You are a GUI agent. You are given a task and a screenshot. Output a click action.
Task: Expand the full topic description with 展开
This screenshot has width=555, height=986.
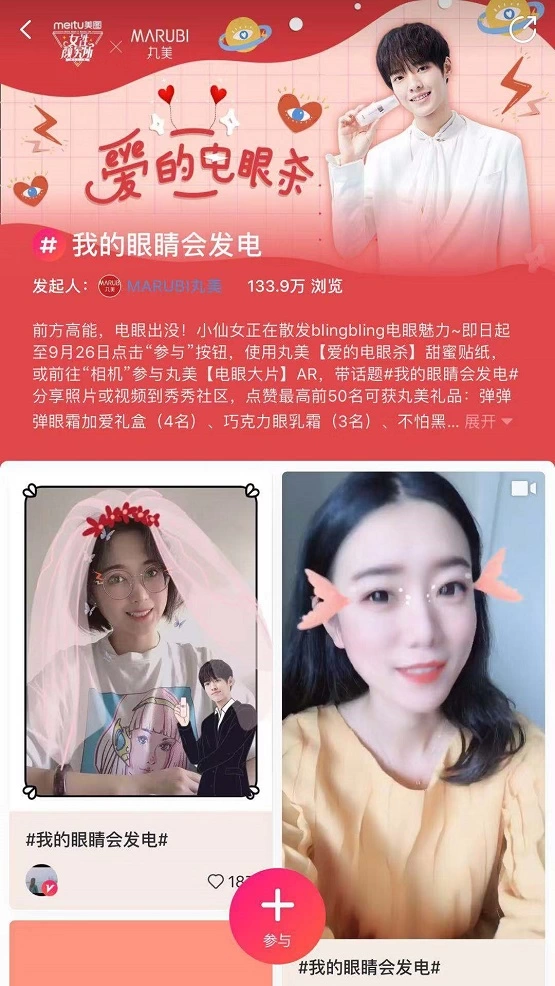[x=488, y=421]
